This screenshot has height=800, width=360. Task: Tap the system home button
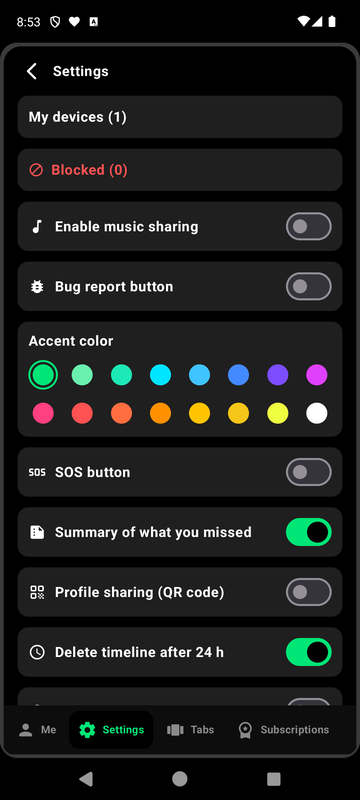pyautogui.click(x=179, y=779)
